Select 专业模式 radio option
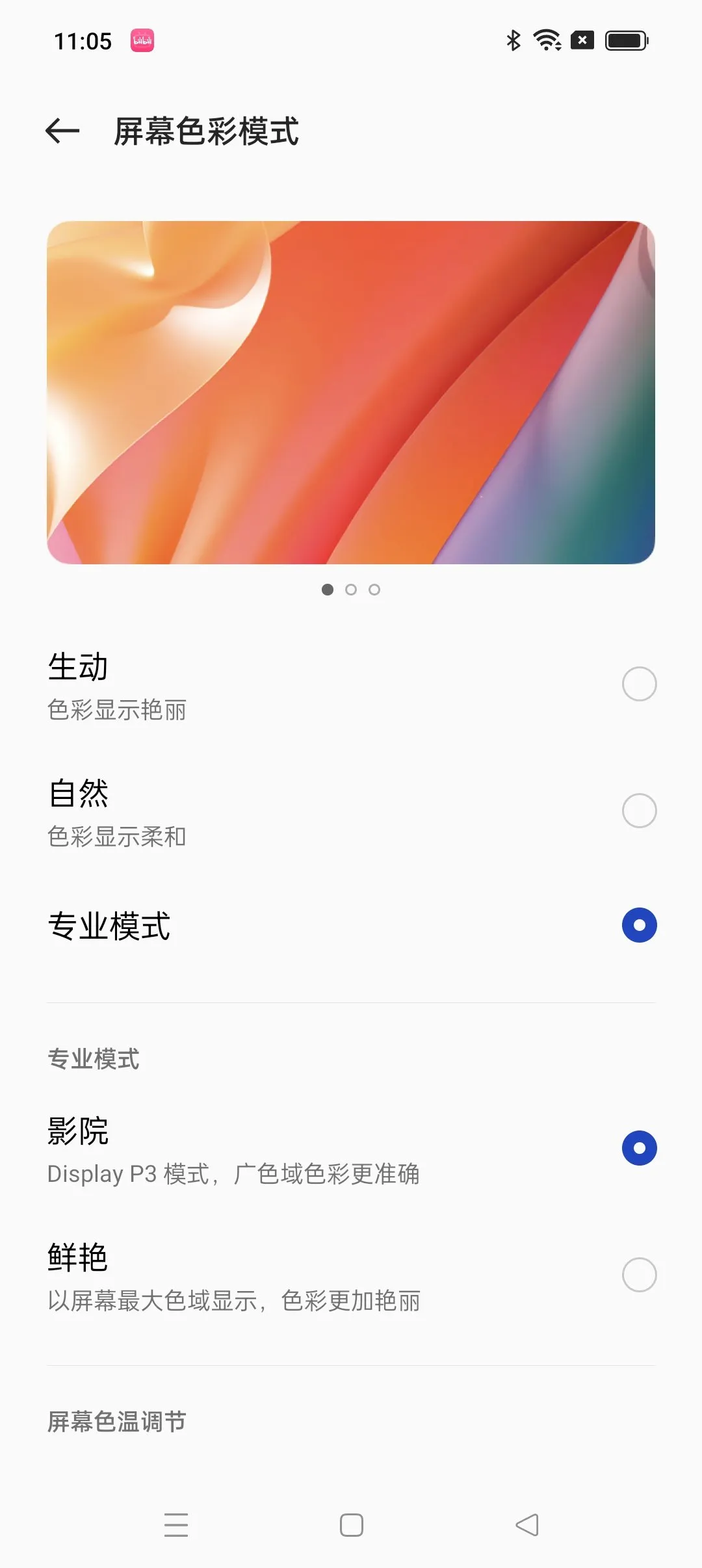 [351, 926]
